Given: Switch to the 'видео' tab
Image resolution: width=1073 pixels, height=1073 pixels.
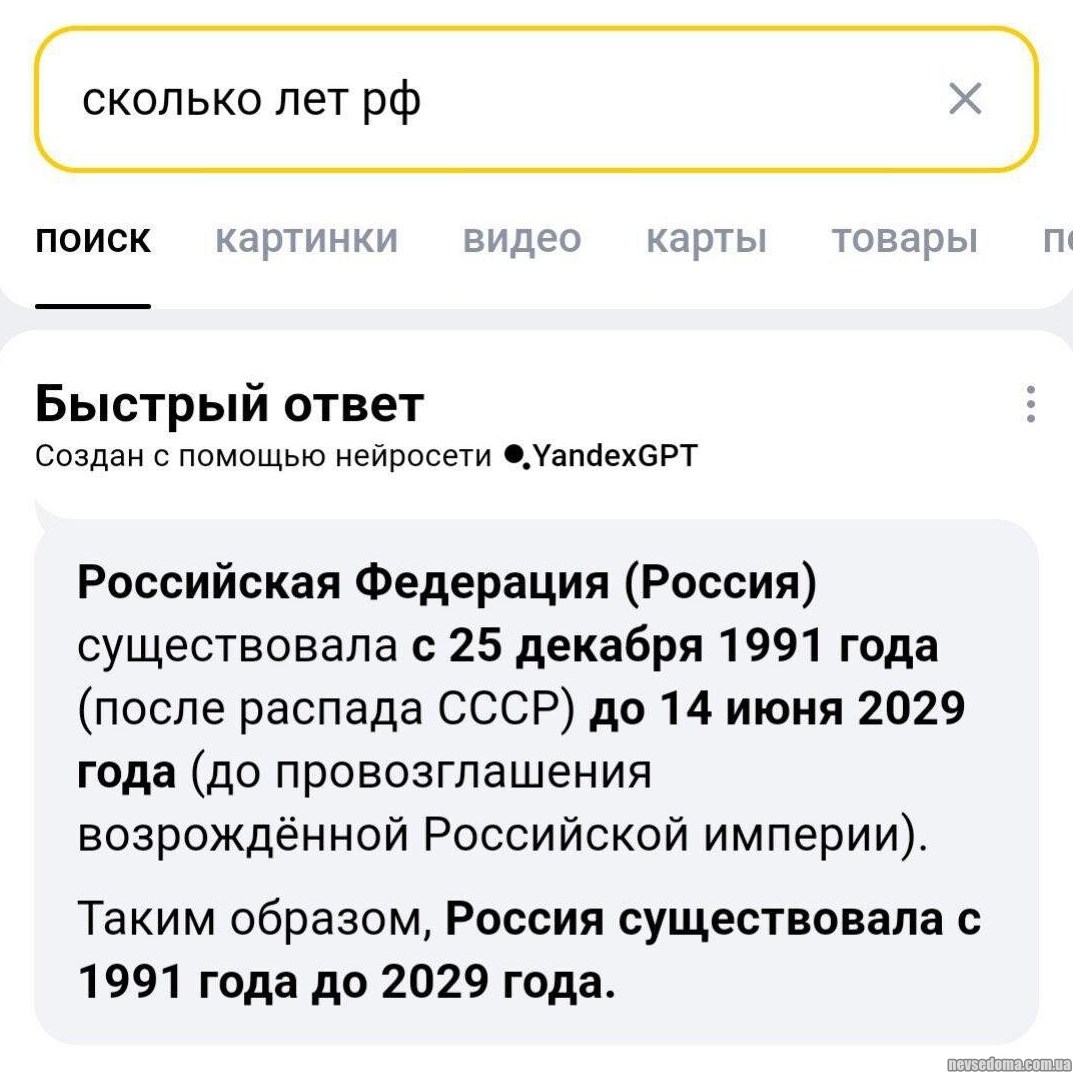Looking at the screenshot, I should tap(521, 239).
